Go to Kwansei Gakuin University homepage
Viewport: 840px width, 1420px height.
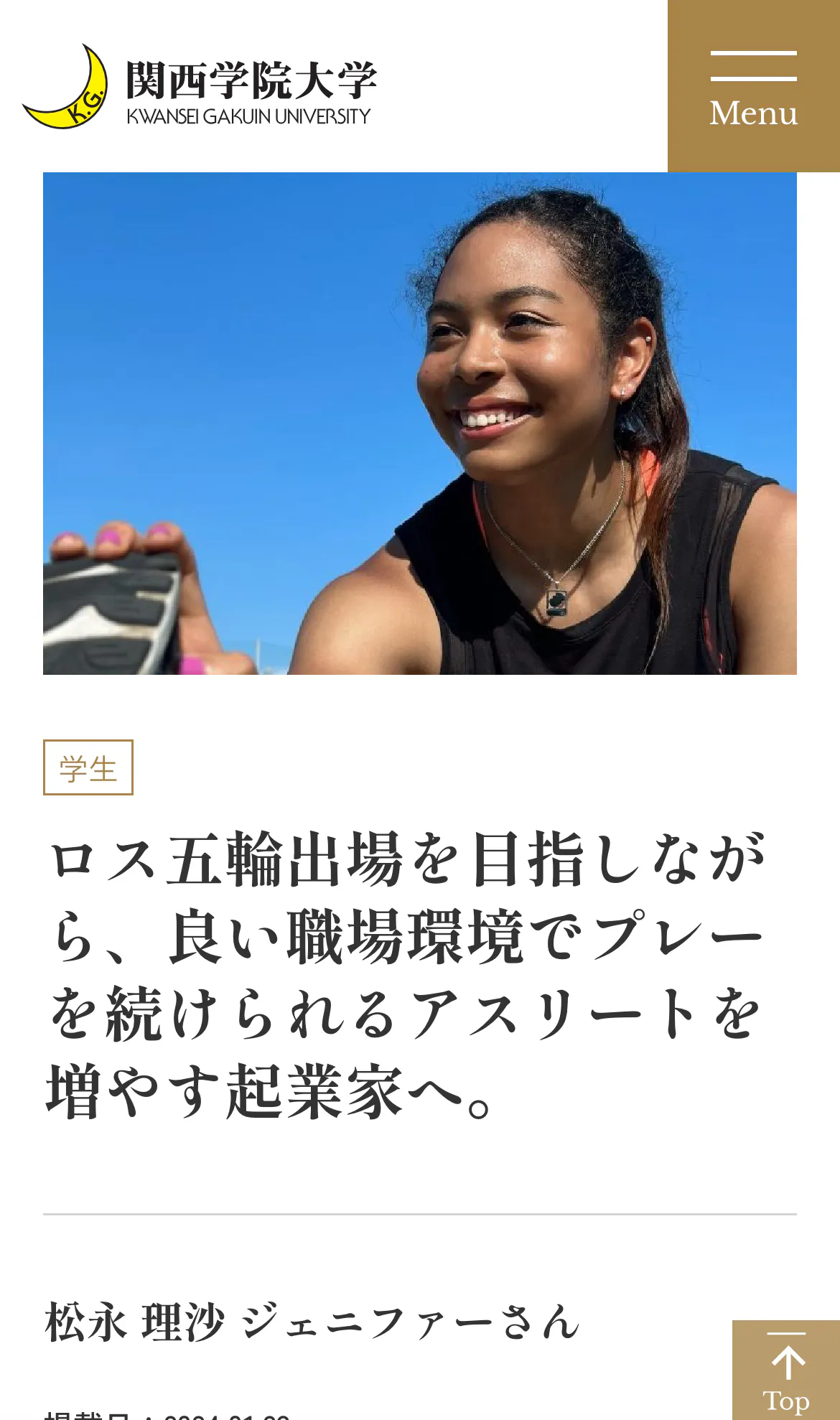(x=200, y=88)
